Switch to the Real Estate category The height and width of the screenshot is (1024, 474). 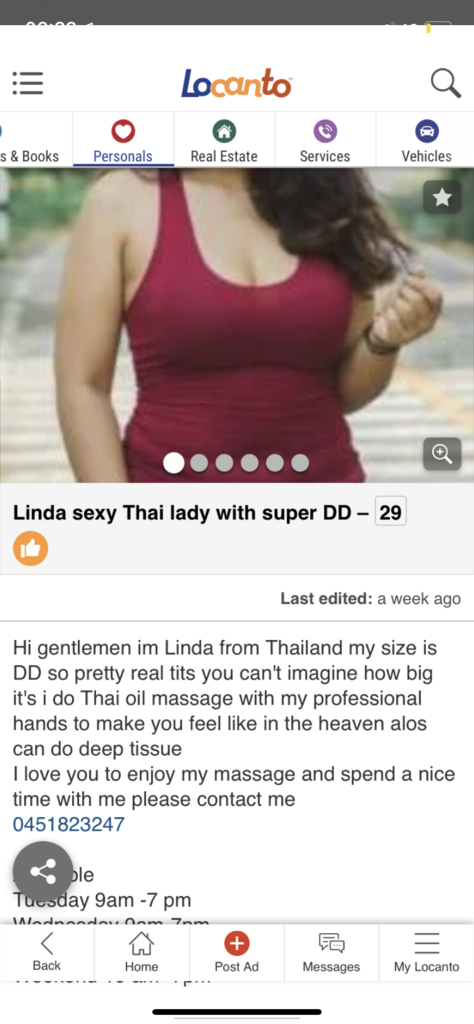point(224,139)
